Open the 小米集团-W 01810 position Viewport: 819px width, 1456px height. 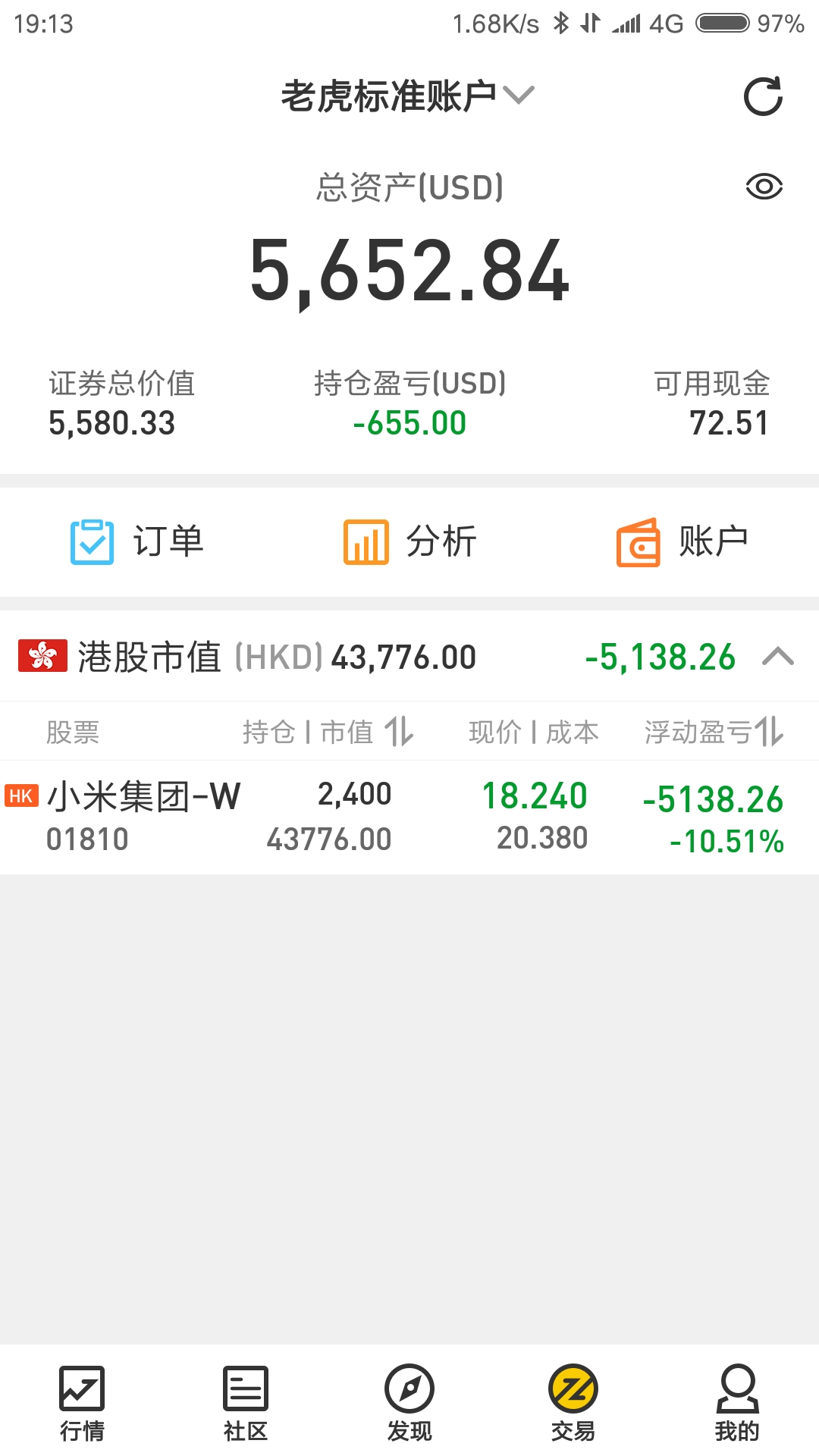(409, 817)
